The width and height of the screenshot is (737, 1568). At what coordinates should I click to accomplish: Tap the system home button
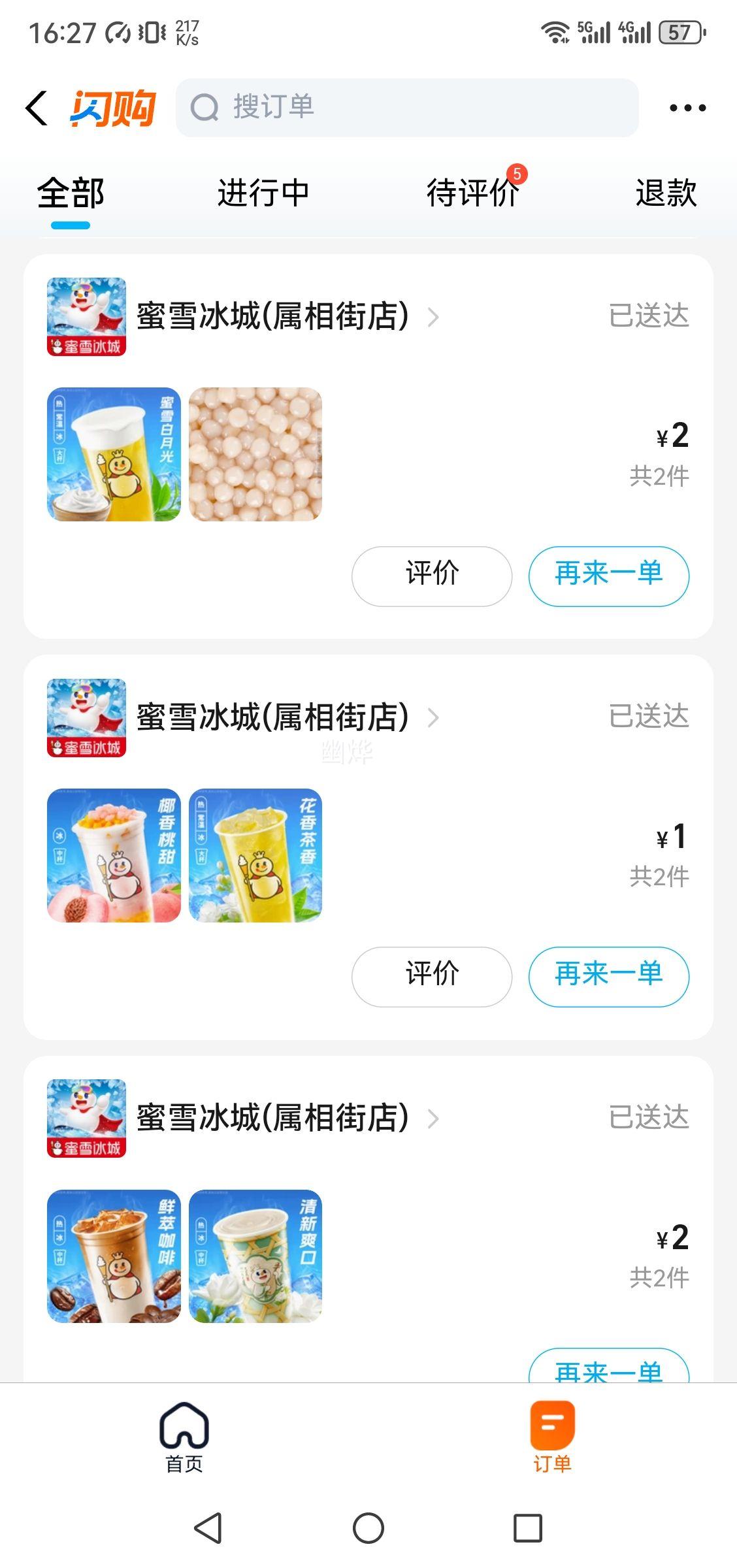(368, 1528)
